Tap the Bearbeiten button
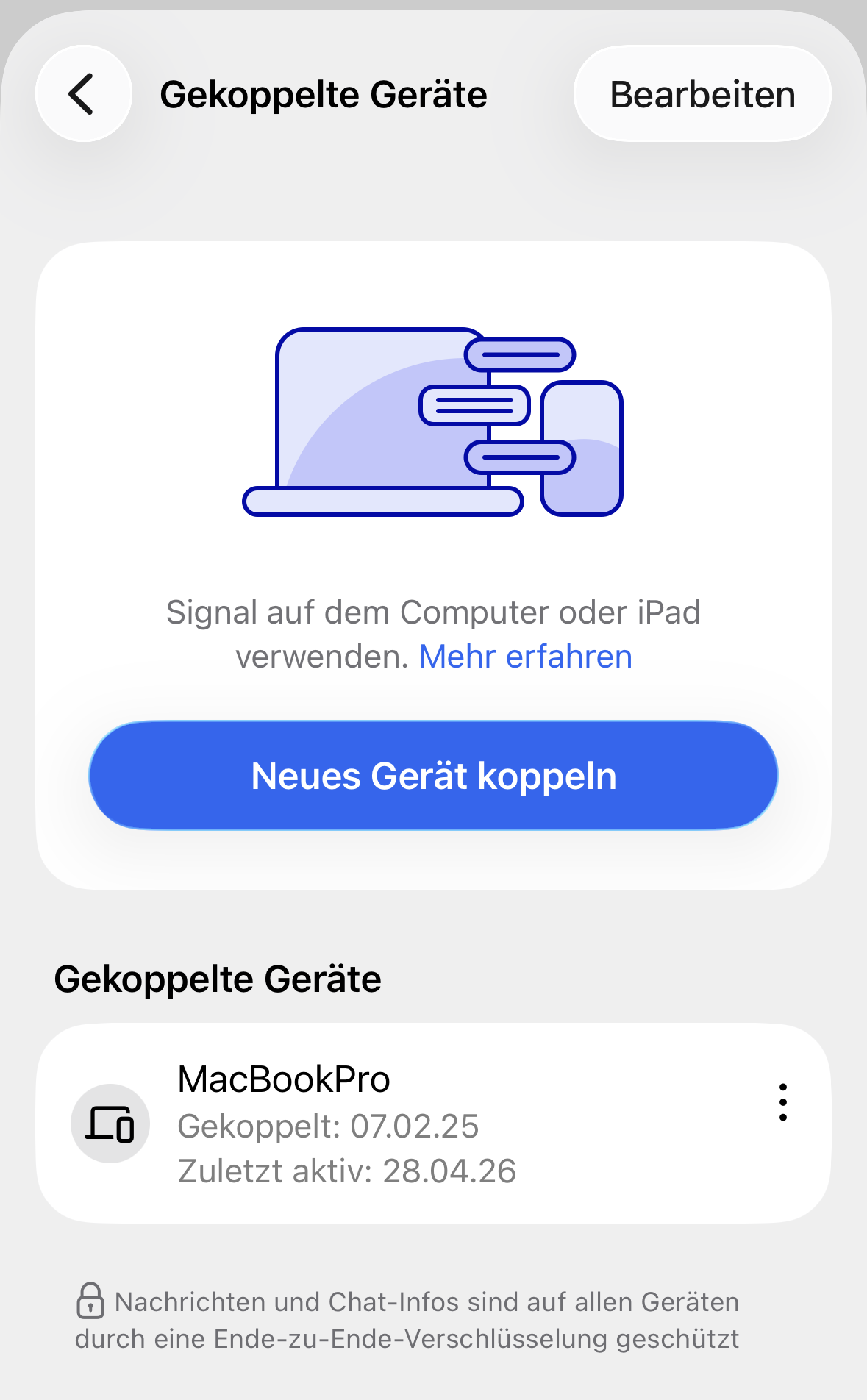Screen dimensions: 867x1400 click(x=702, y=94)
